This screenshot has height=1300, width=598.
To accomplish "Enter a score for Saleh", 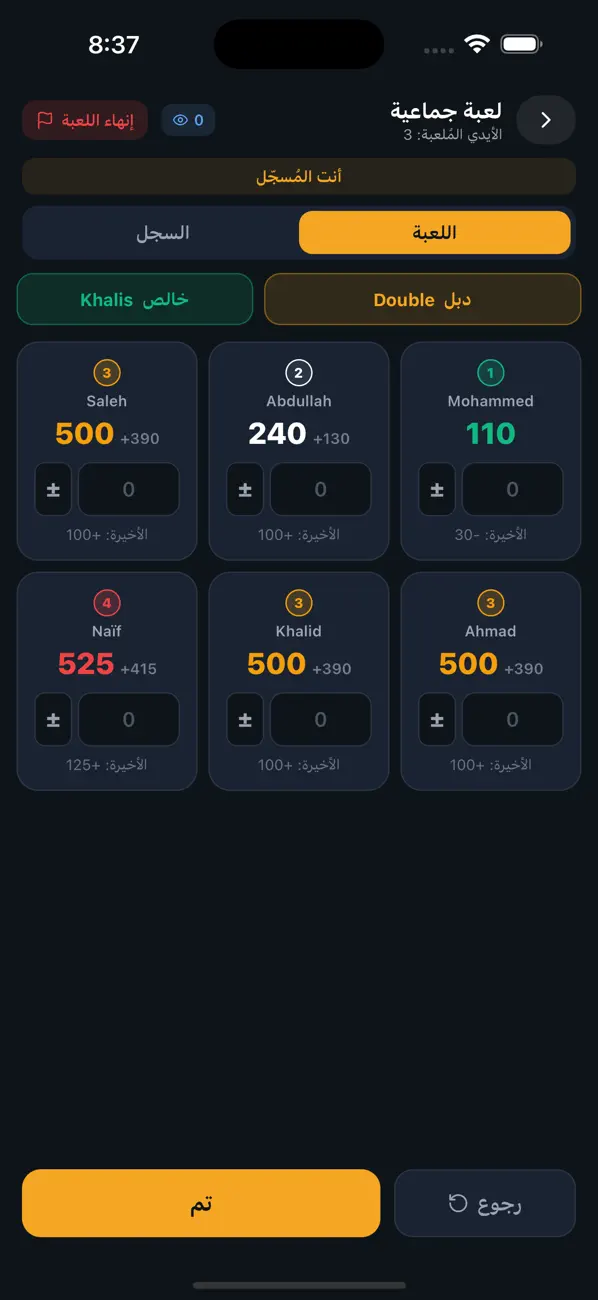I will coord(129,490).
